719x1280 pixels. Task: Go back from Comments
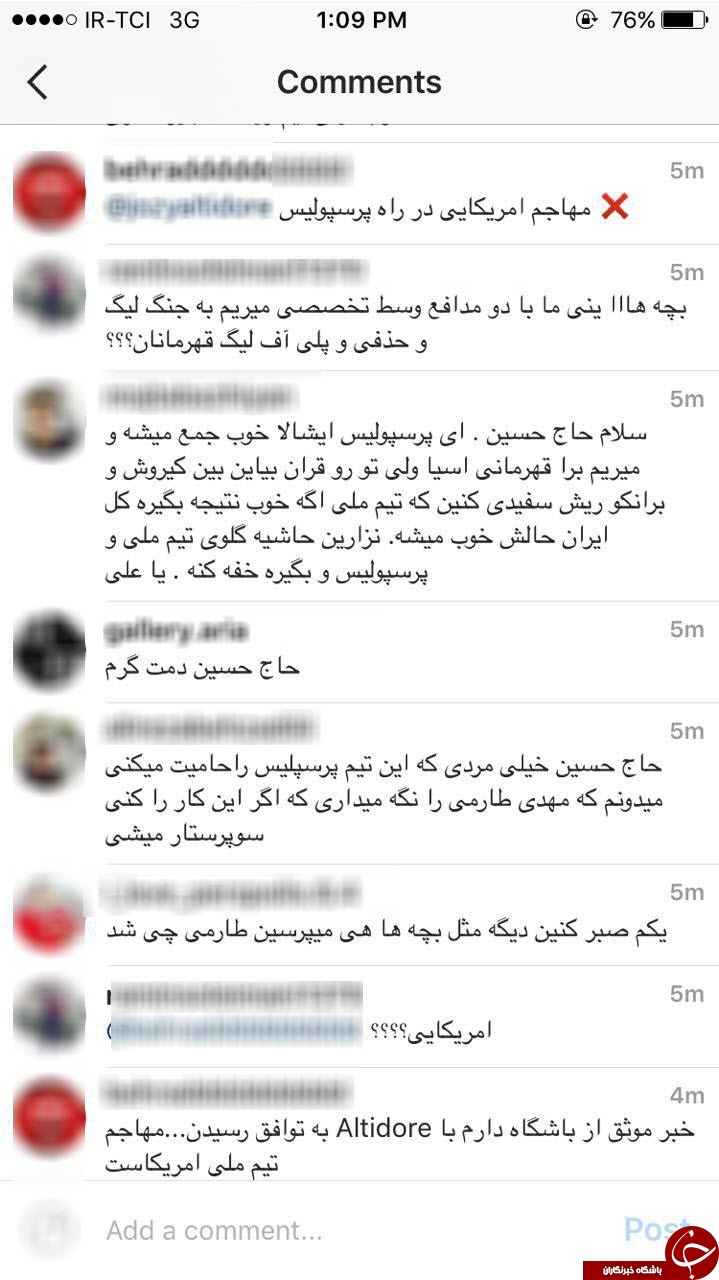tap(37, 82)
